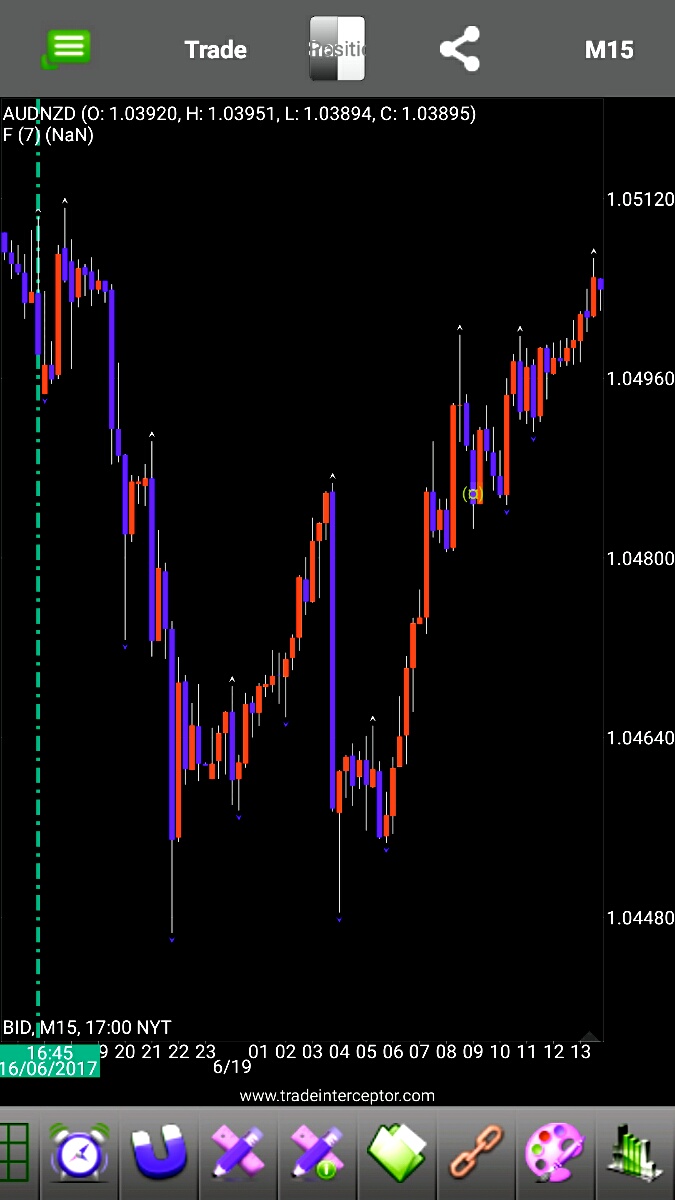
Task: Open the alarm clock alerts tool
Action: [77, 1153]
